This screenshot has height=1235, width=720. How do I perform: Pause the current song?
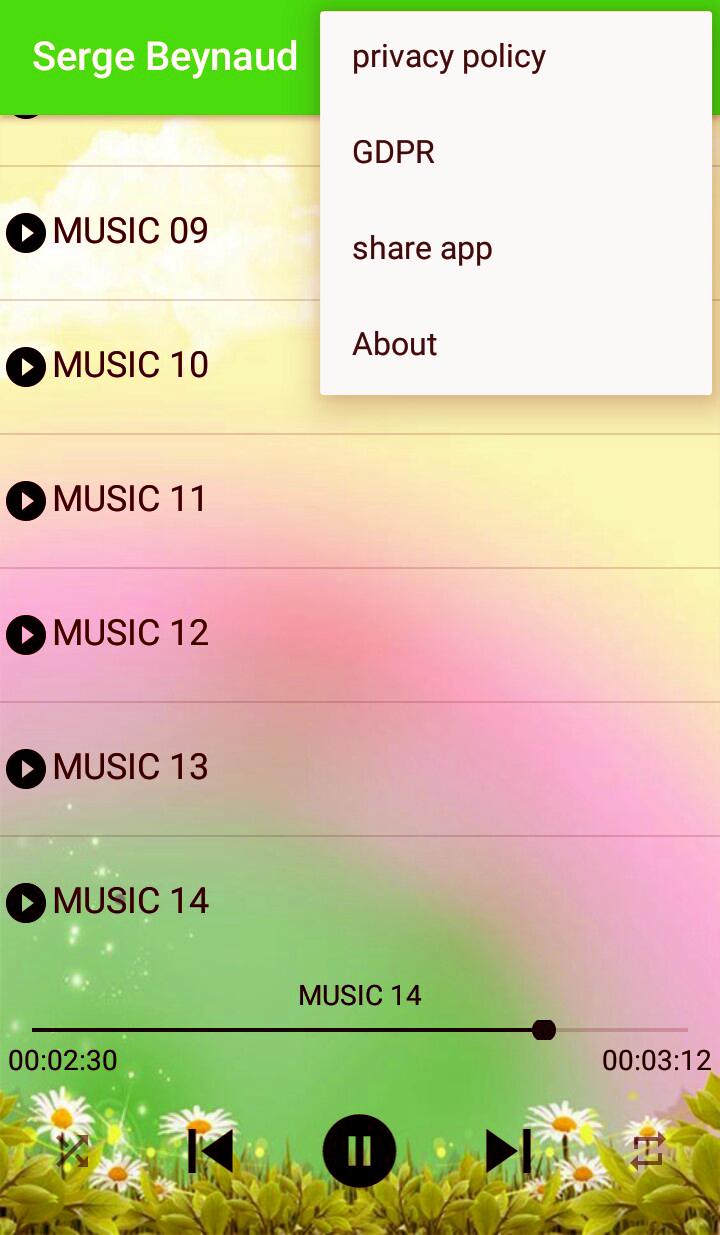click(x=360, y=1151)
